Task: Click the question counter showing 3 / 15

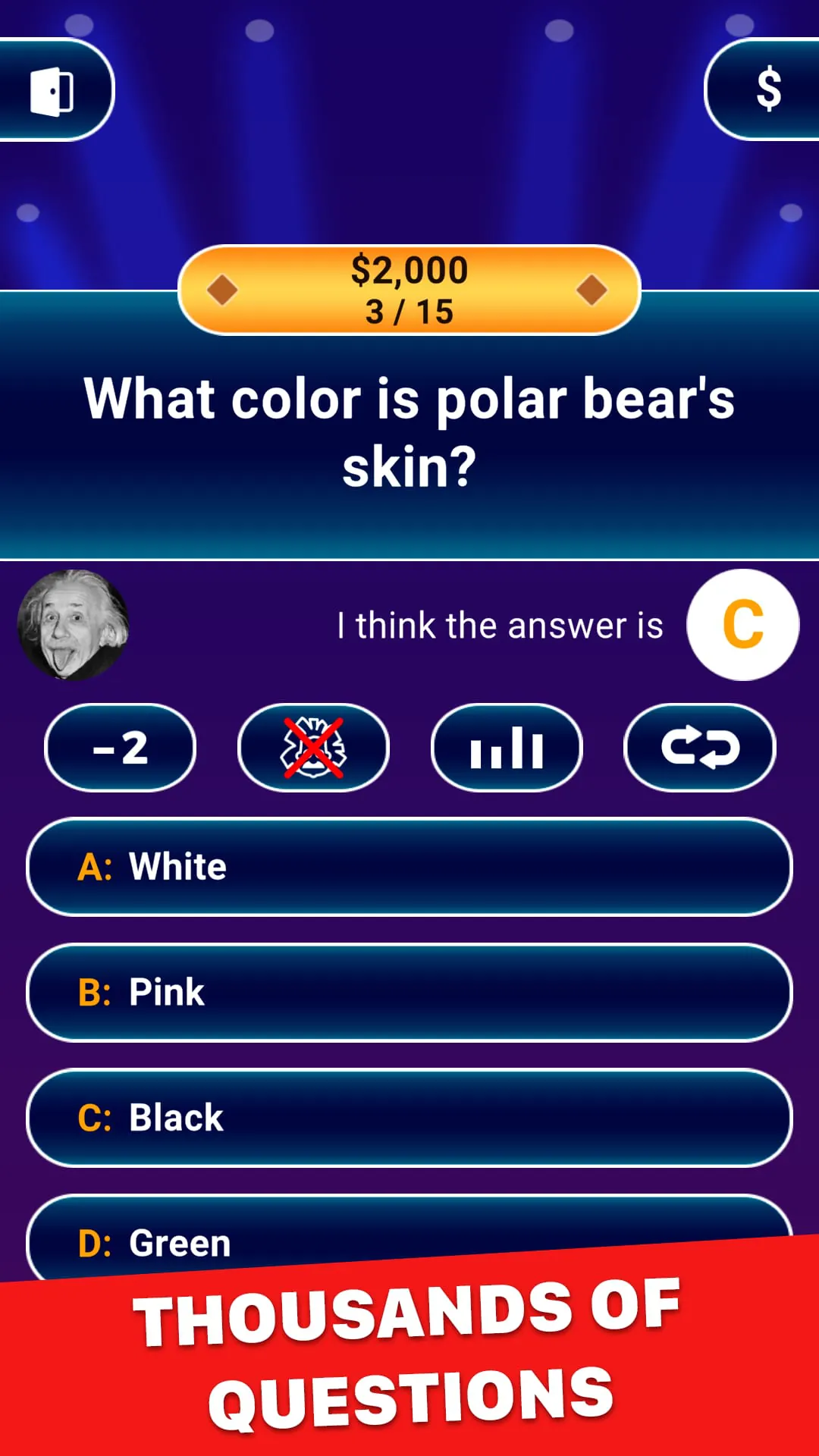Action: click(x=409, y=310)
